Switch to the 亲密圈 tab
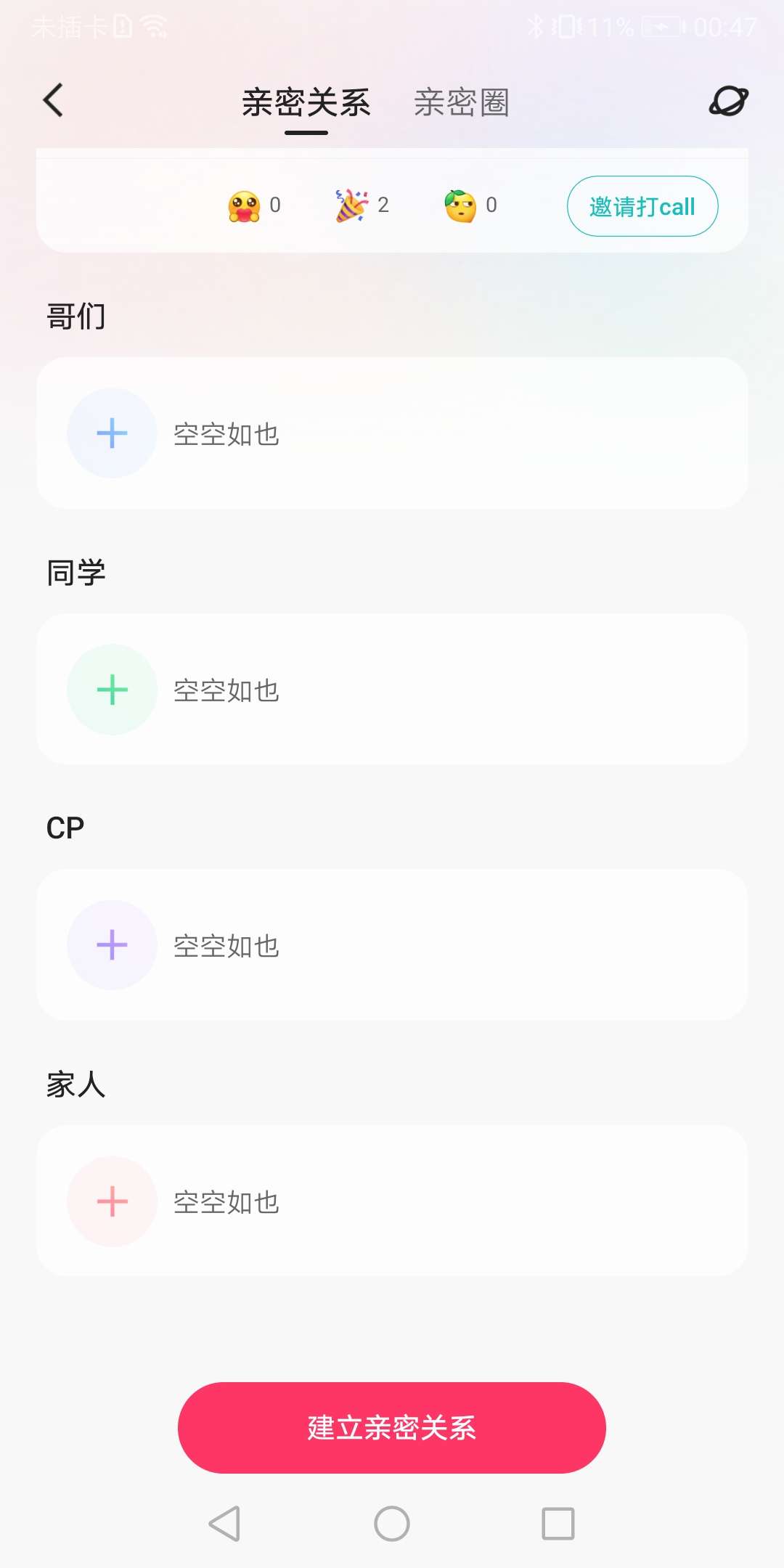The width and height of the screenshot is (784, 1568). (462, 102)
